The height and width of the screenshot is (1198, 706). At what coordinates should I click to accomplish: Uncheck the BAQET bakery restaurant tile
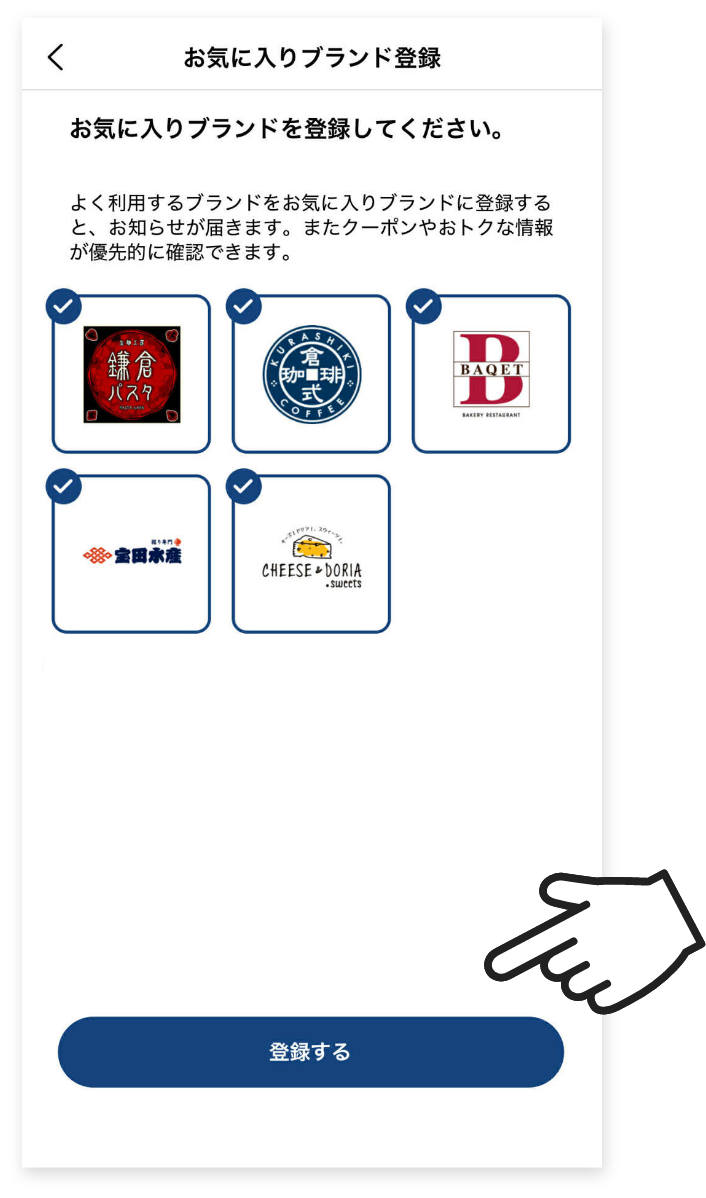pyautogui.click(x=491, y=374)
